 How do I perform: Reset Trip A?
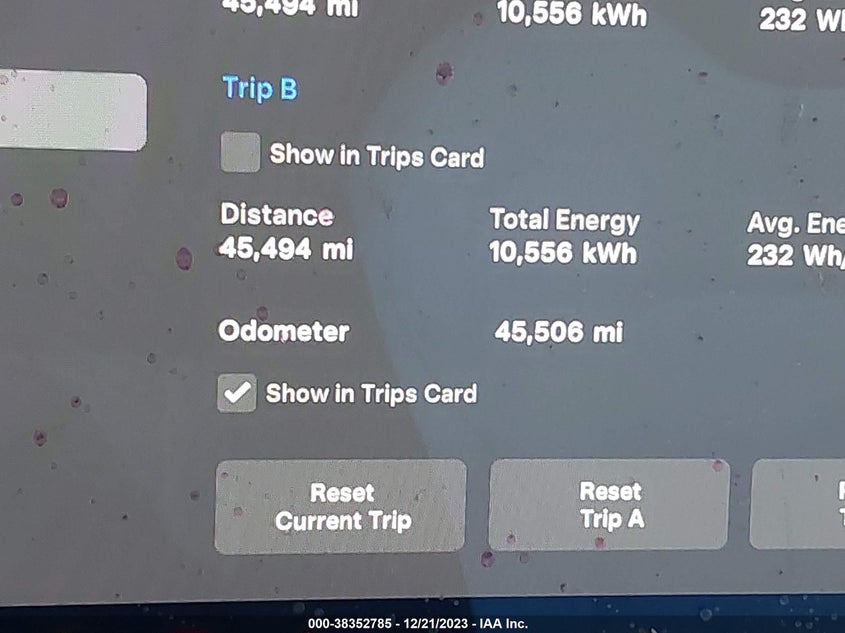[x=609, y=505]
